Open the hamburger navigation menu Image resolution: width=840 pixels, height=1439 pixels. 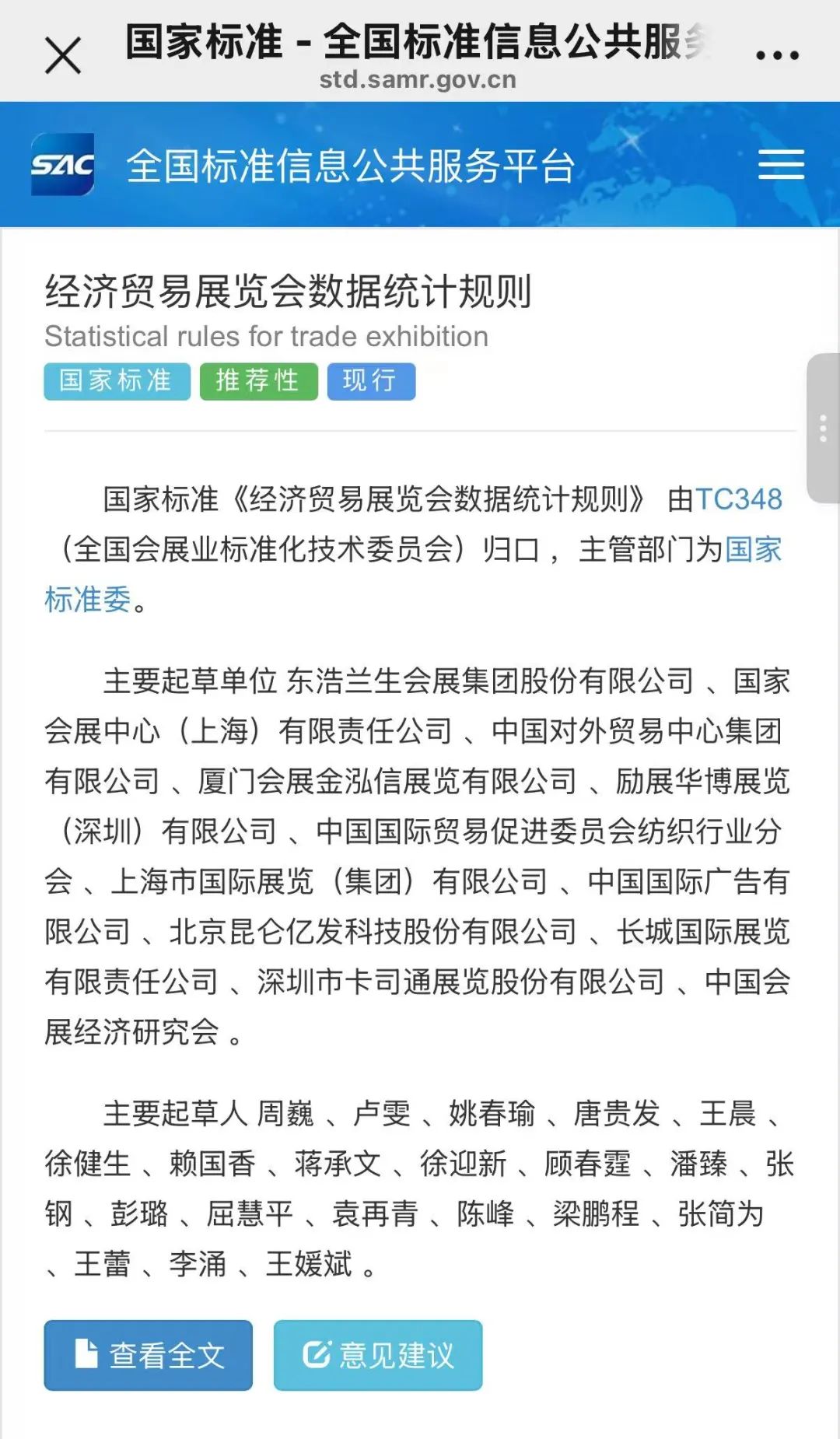(781, 165)
